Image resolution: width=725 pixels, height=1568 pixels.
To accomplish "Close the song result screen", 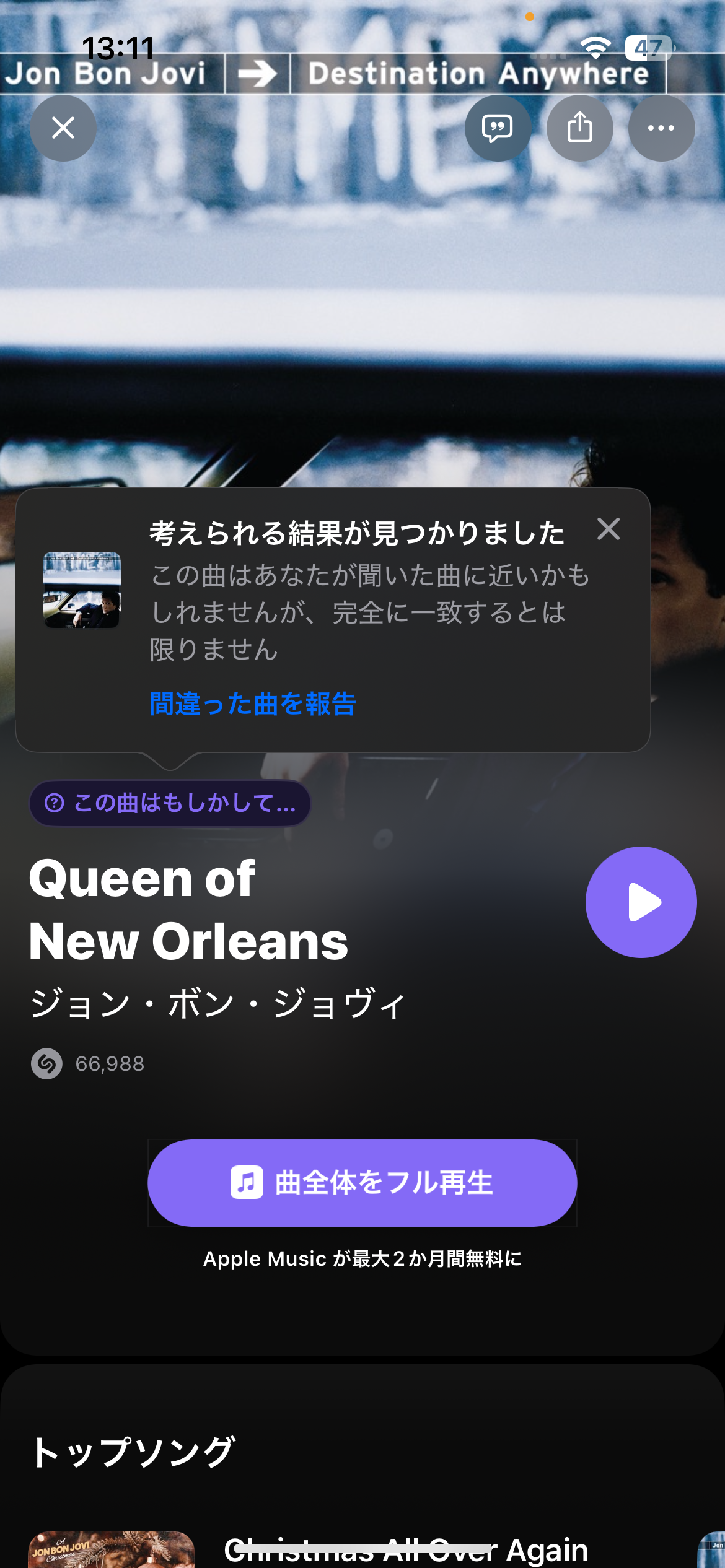I will [63, 128].
